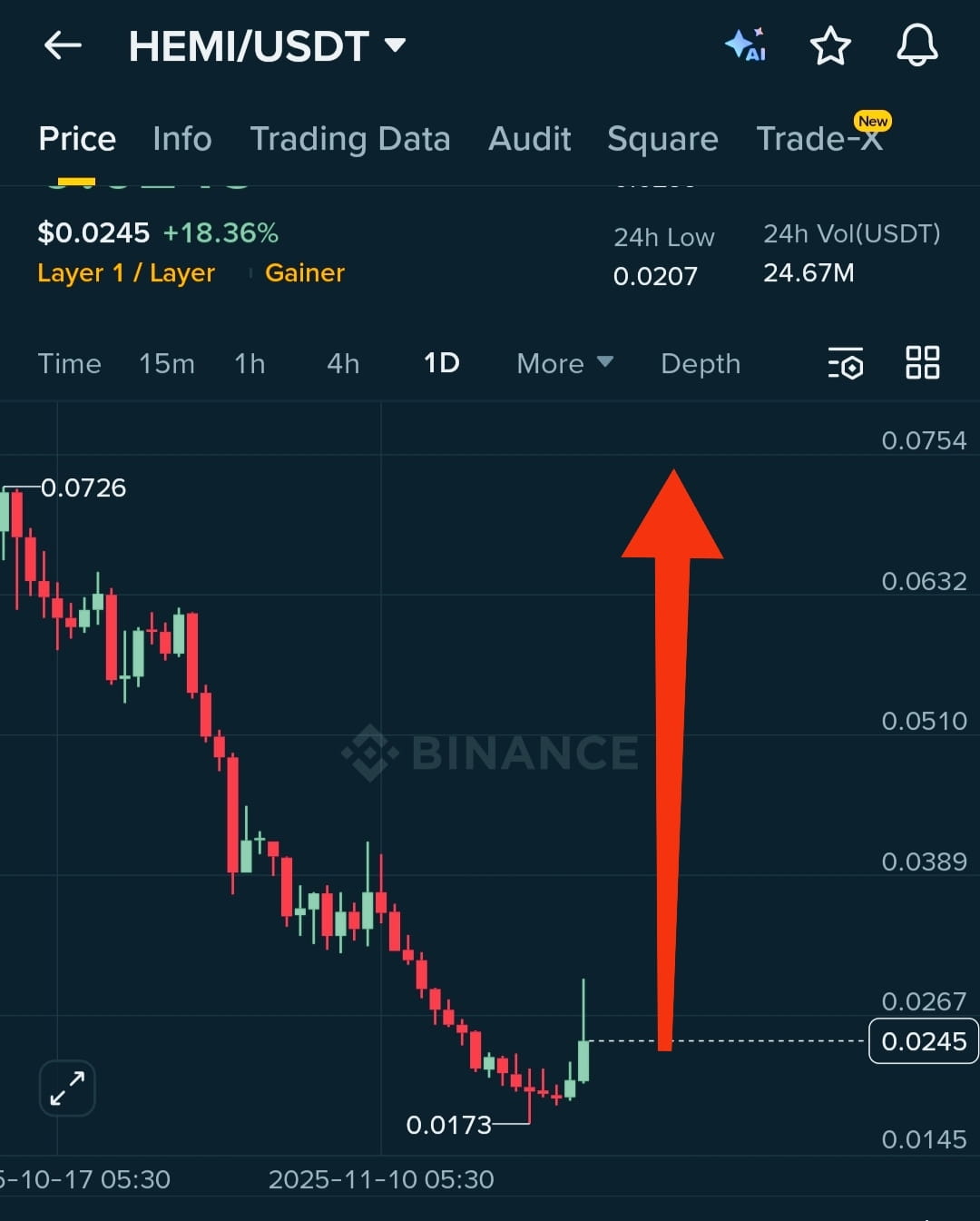Screen dimensions: 980x1221
Task: Expand the More intervals dropdown
Action: (x=564, y=363)
